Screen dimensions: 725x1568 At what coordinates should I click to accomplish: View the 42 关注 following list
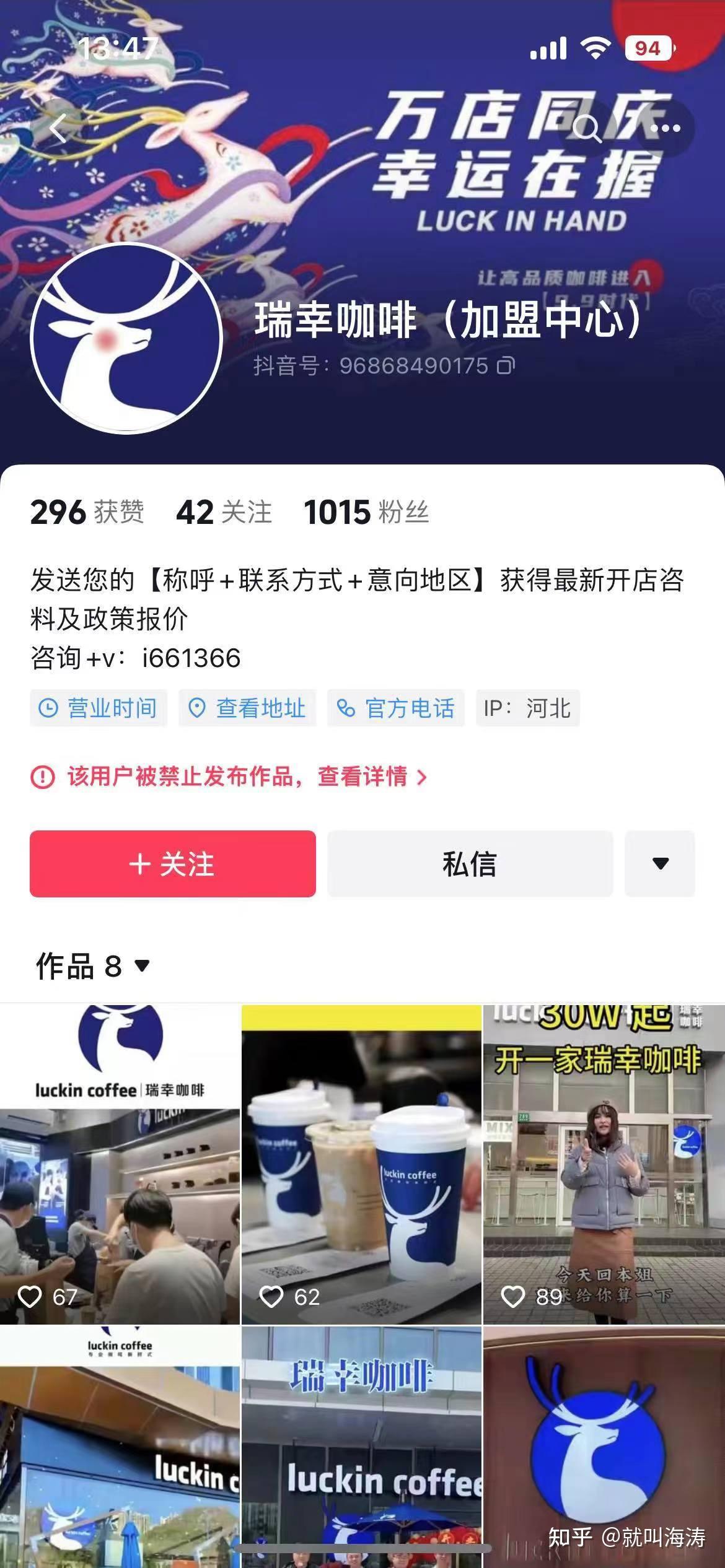pyautogui.click(x=224, y=512)
